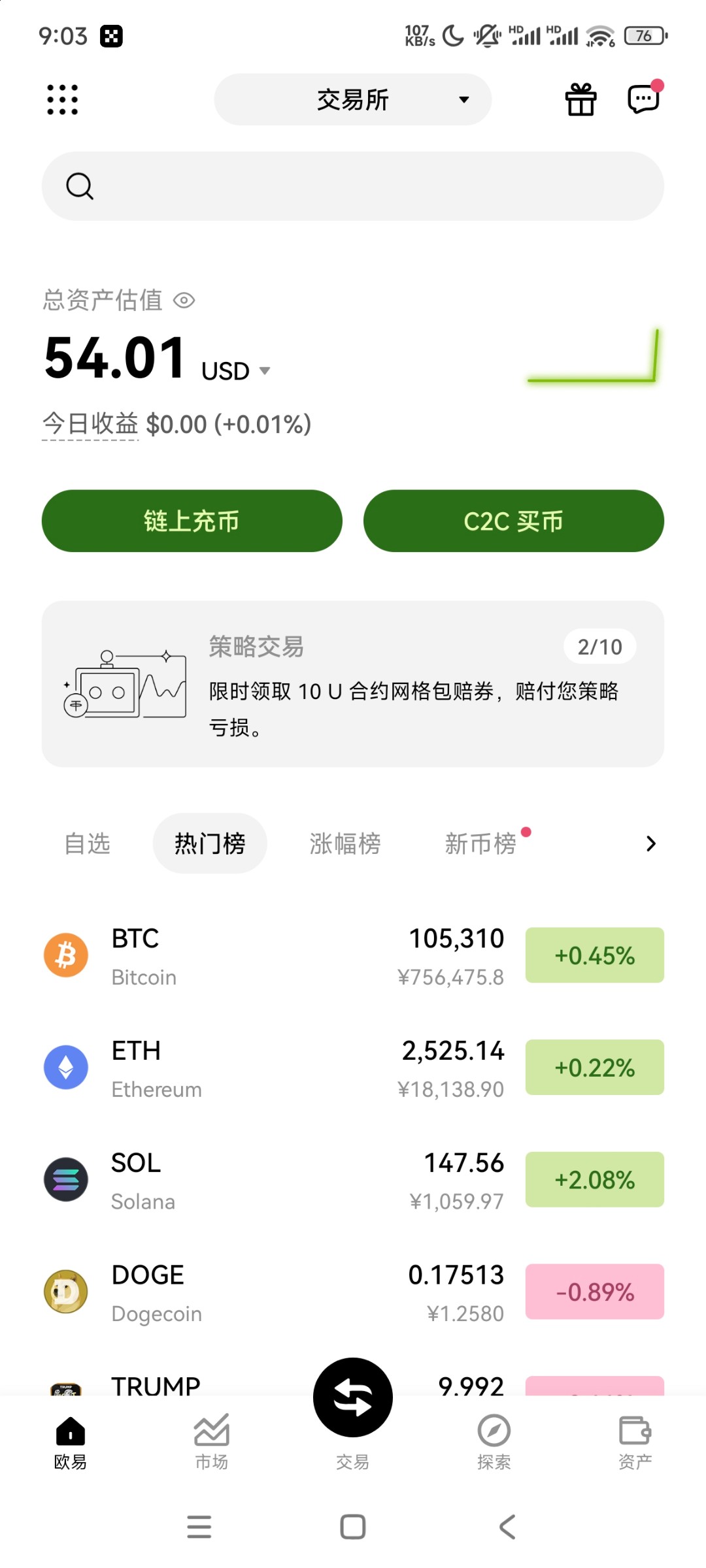Hide total asset value with eye icon
This screenshot has height=1568, width=706.
184,301
